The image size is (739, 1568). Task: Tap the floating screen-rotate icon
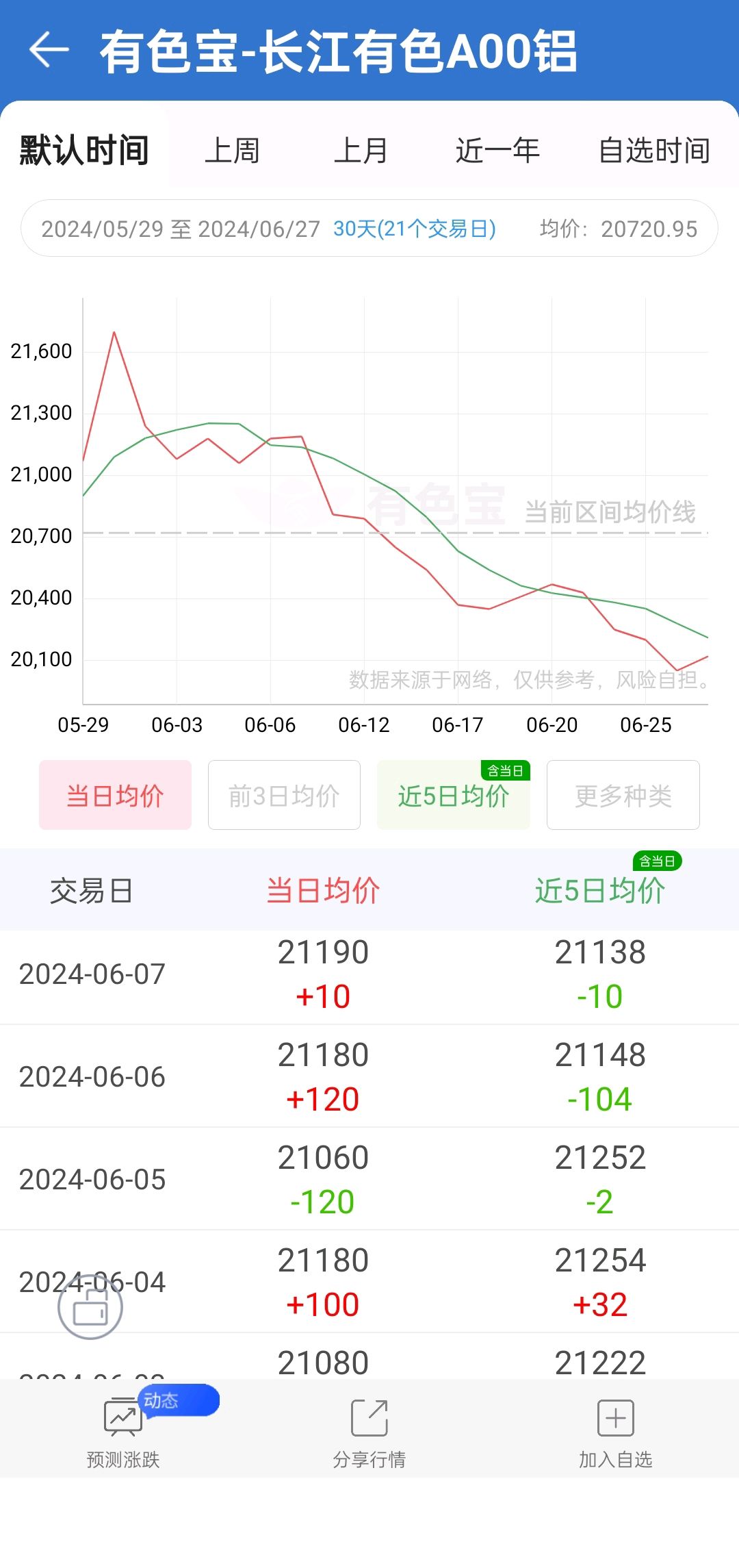pyautogui.click(x=90, y=1306)
